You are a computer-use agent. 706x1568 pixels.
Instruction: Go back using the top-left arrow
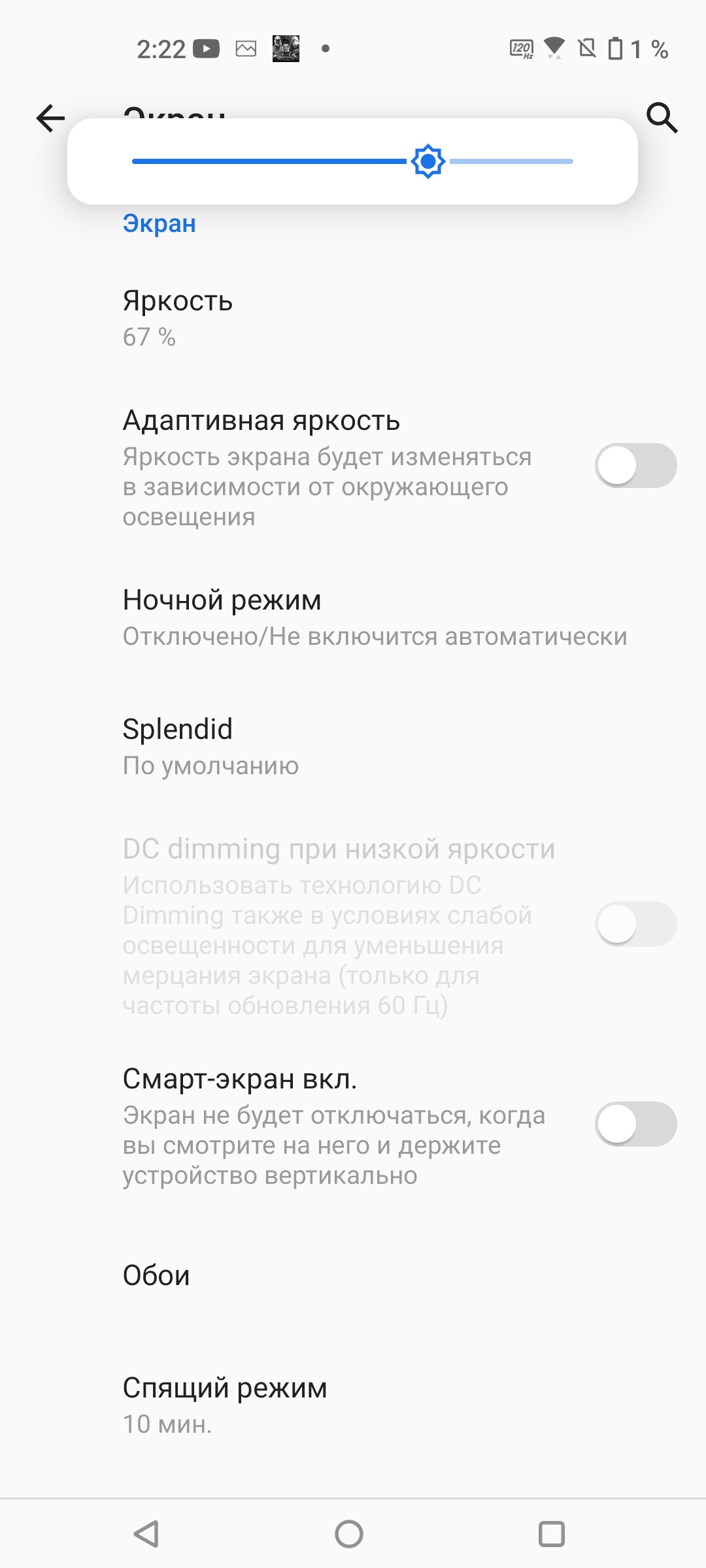[x=50, y=118]
